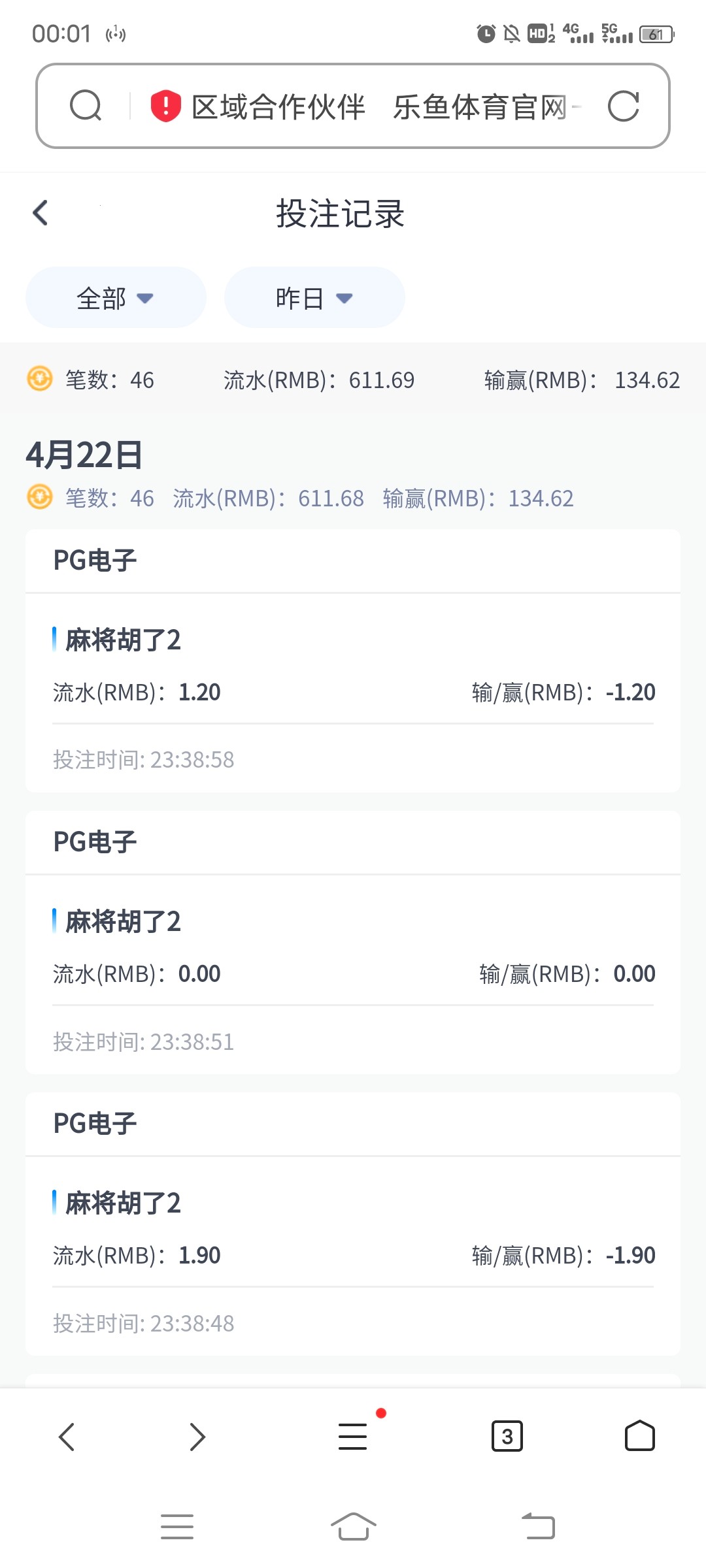Navigate browser back to previous page
The image size is (706, 1568).
pyautogui.click(x=67, y=1437)
